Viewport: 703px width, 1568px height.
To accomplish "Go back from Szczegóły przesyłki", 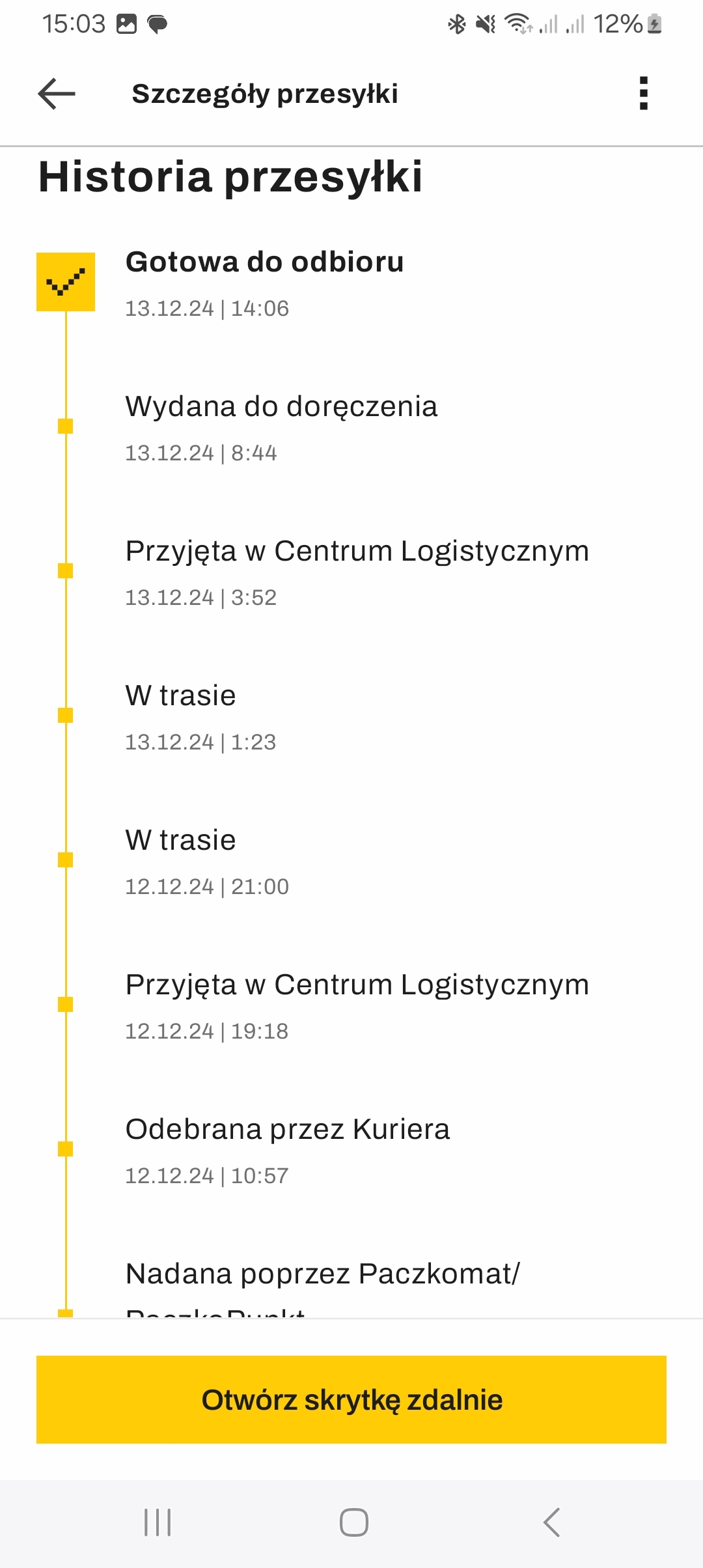I will click(x=57, y=94).
